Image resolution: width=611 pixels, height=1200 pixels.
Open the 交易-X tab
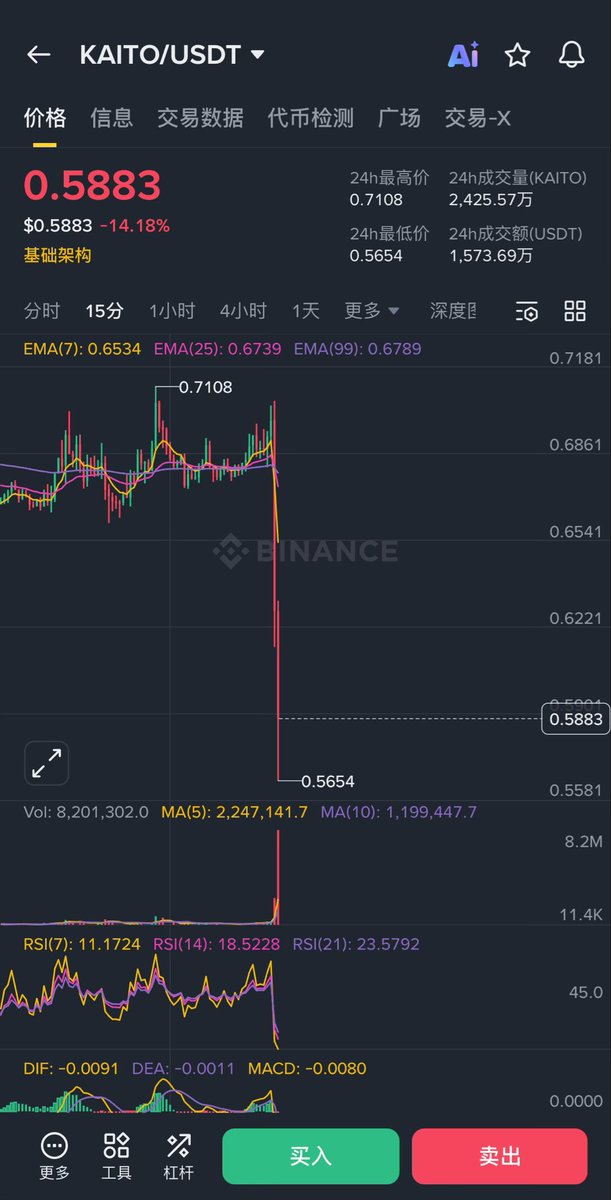point(477,119)
